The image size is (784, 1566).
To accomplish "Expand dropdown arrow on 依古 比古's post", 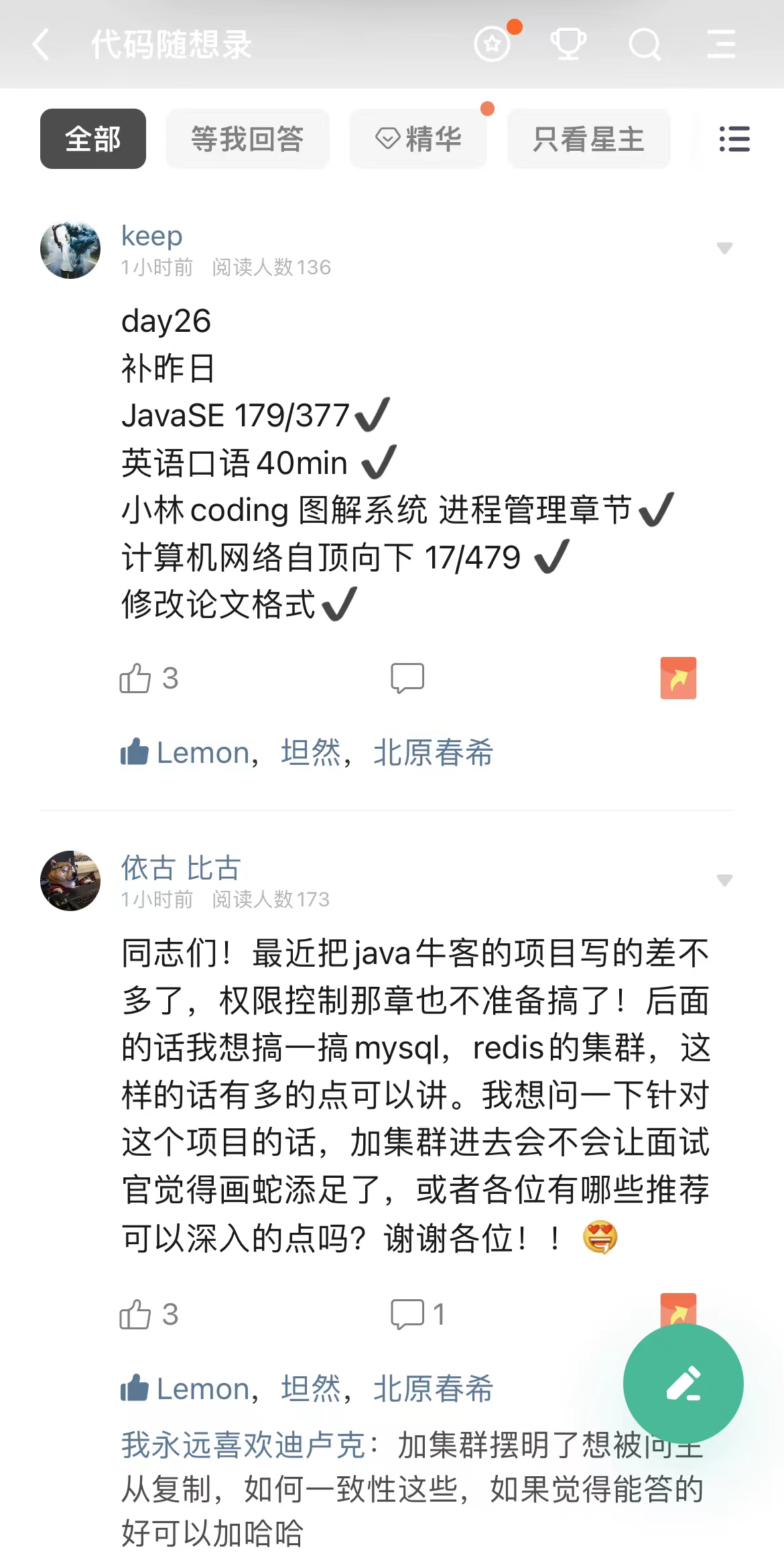I will point(724,880).
